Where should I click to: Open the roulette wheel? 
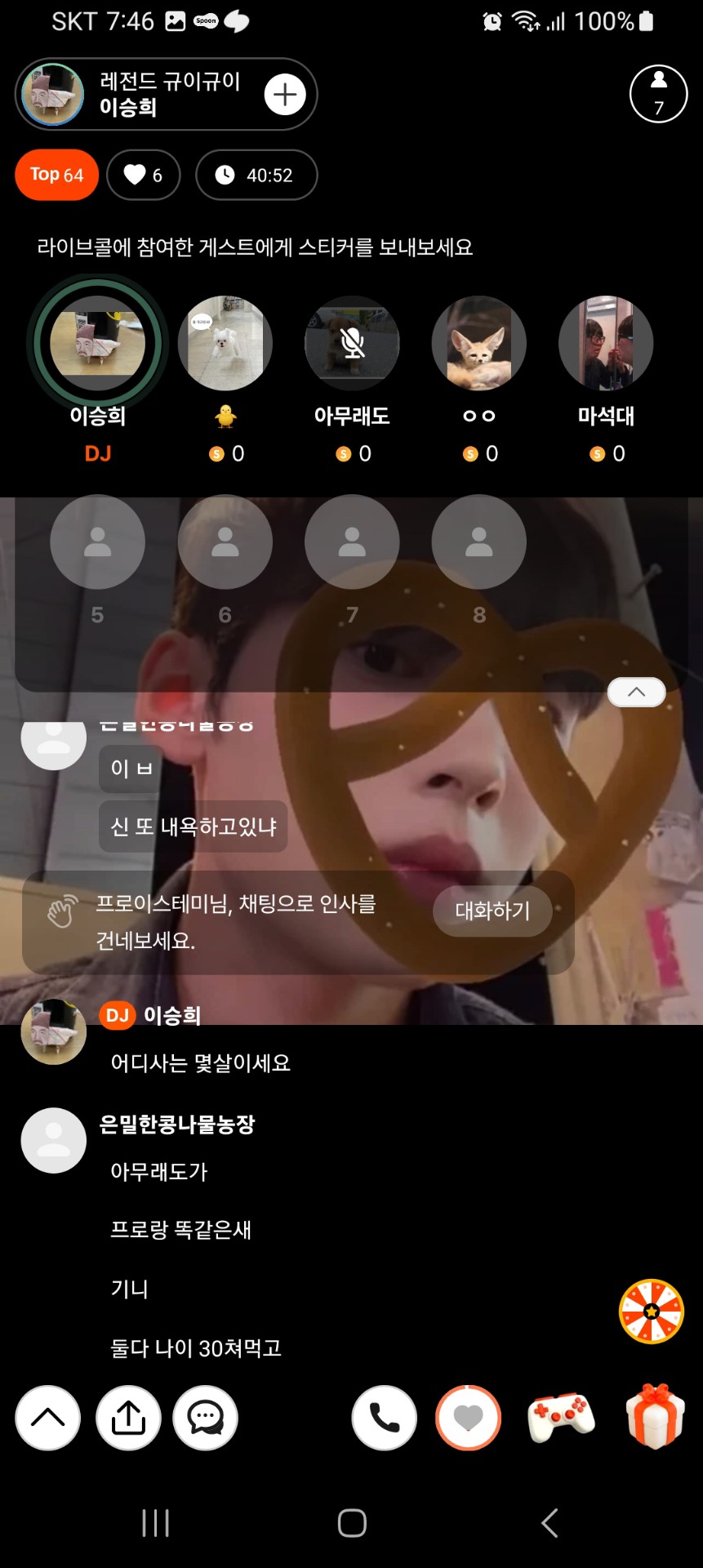651,1312
